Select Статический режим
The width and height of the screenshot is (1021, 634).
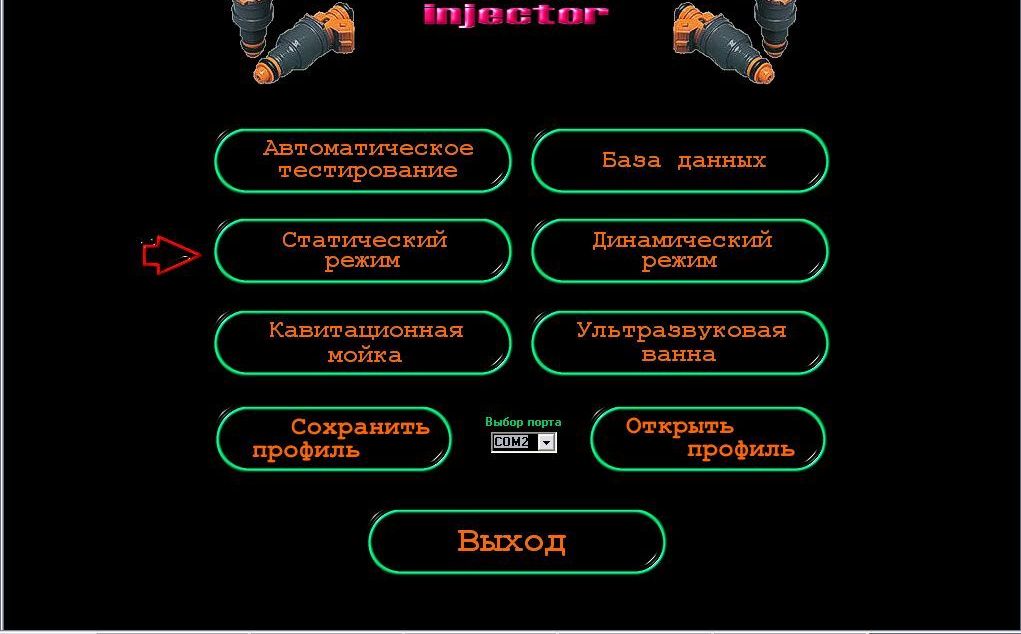[363, 251]
